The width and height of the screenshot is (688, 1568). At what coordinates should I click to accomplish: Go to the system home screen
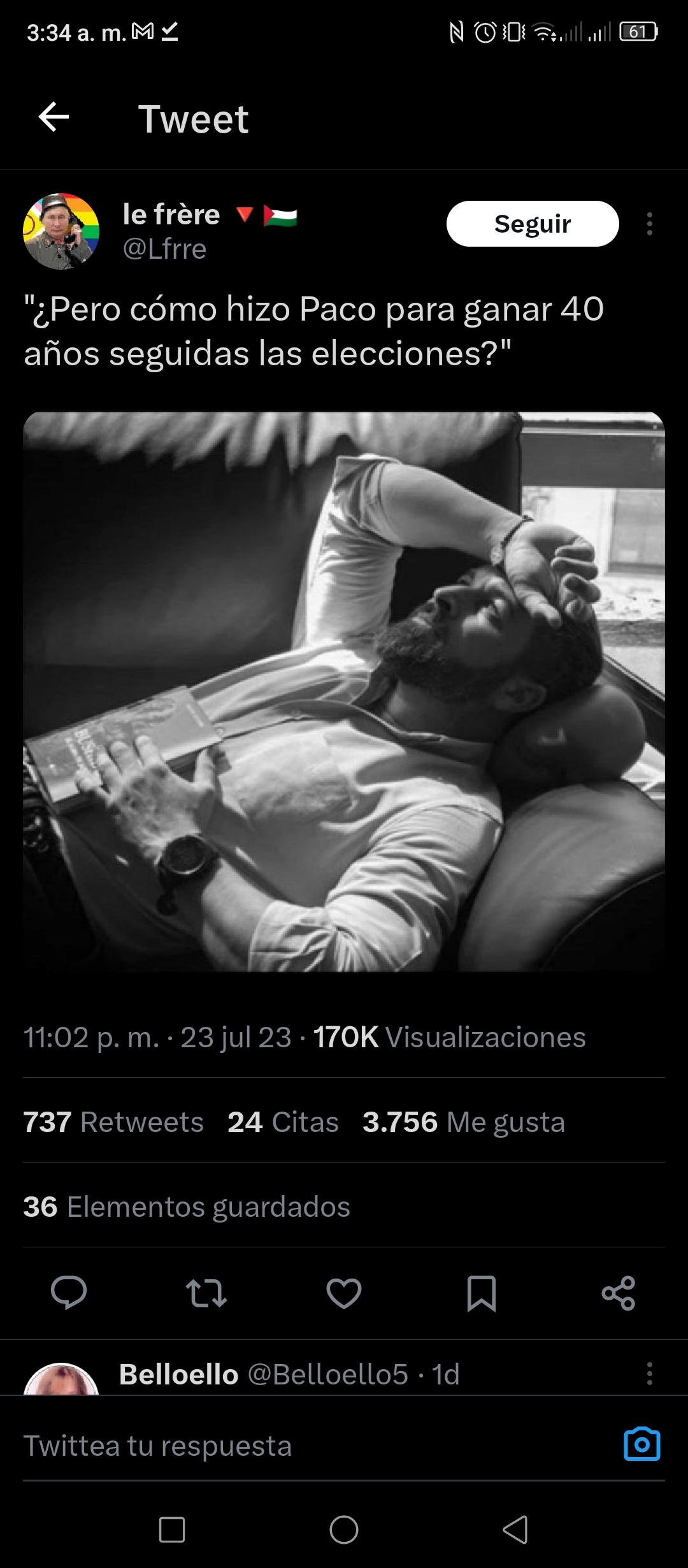point(344,1529)
